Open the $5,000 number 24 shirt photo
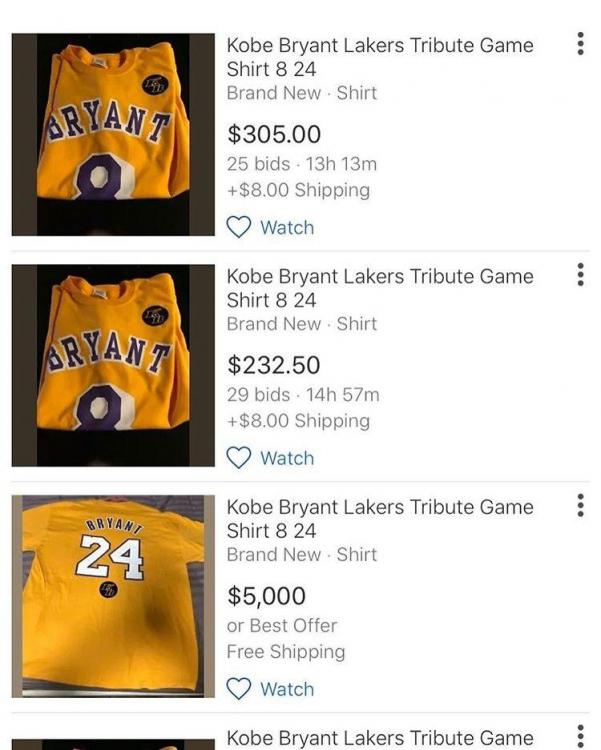This screenshot has width=601, height=750. (x=113, y=596)
